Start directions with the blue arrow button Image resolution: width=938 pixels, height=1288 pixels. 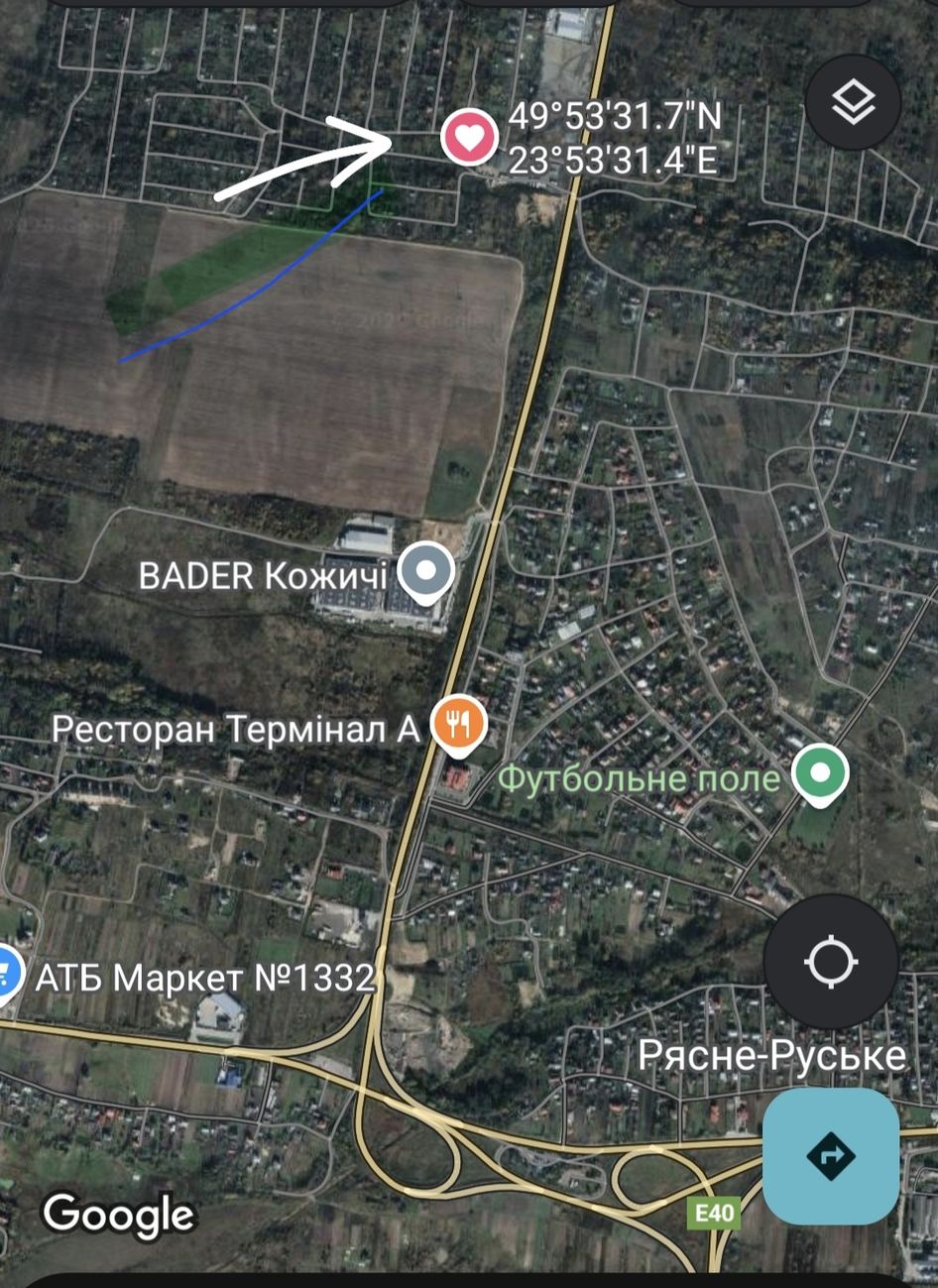(x=831, y=1155)
